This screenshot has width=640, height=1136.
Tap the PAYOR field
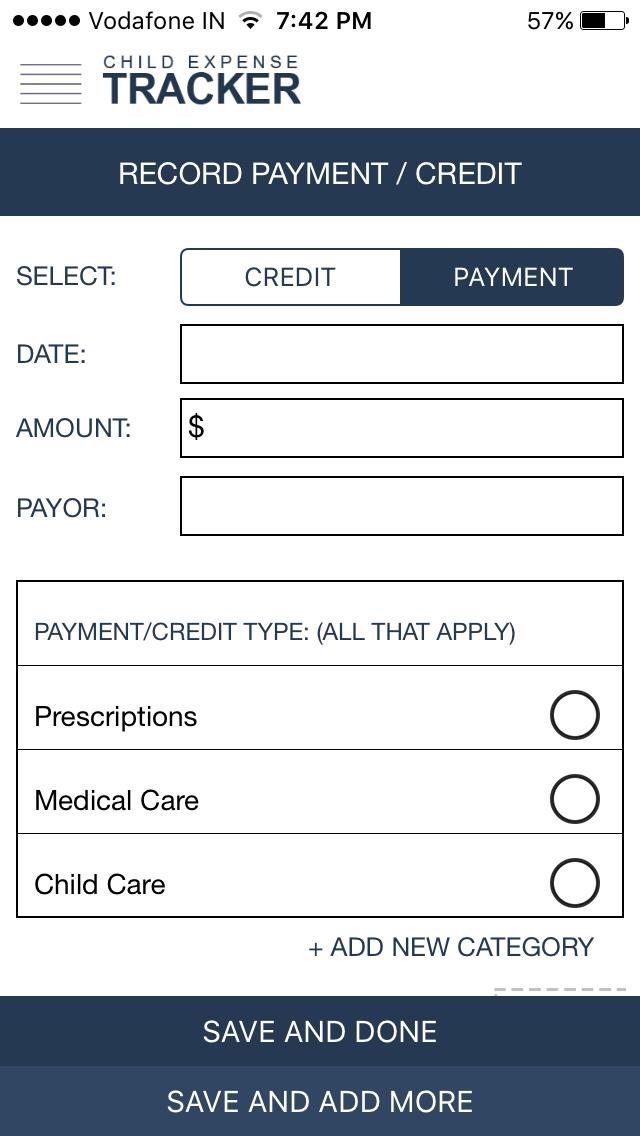tap(401, 506)
